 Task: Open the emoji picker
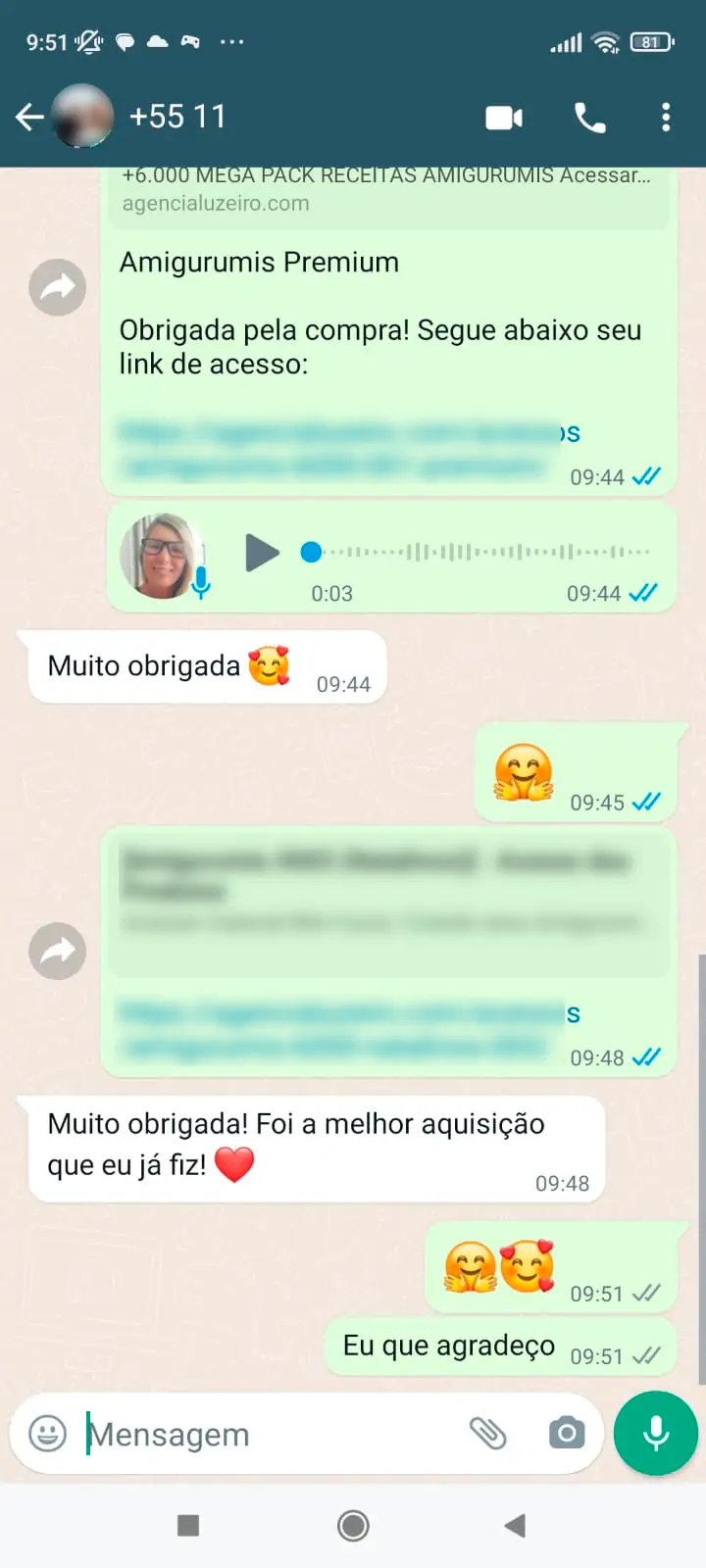point(47,1434)
